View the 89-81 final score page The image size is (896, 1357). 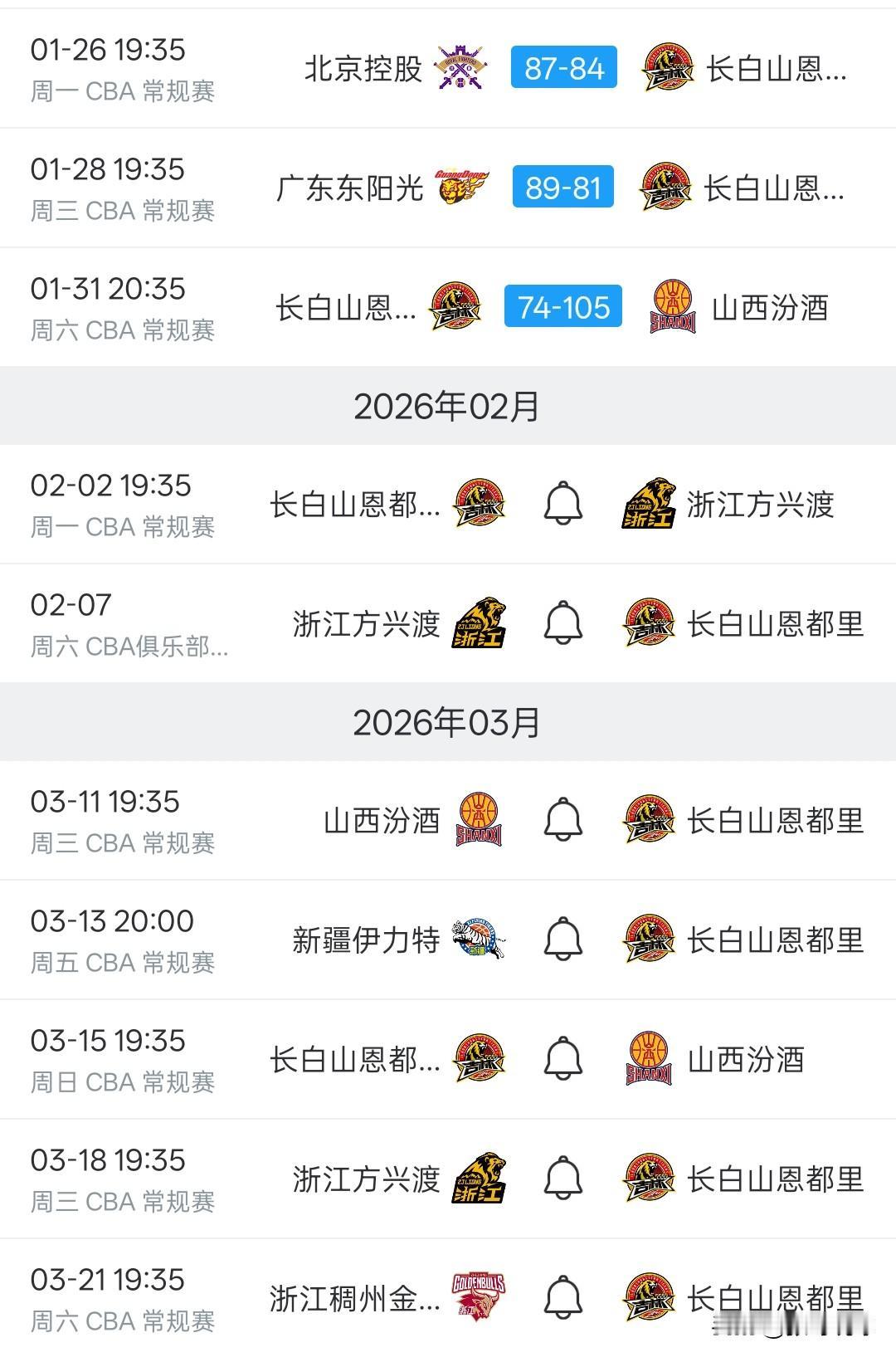click(x=562, y=188)
